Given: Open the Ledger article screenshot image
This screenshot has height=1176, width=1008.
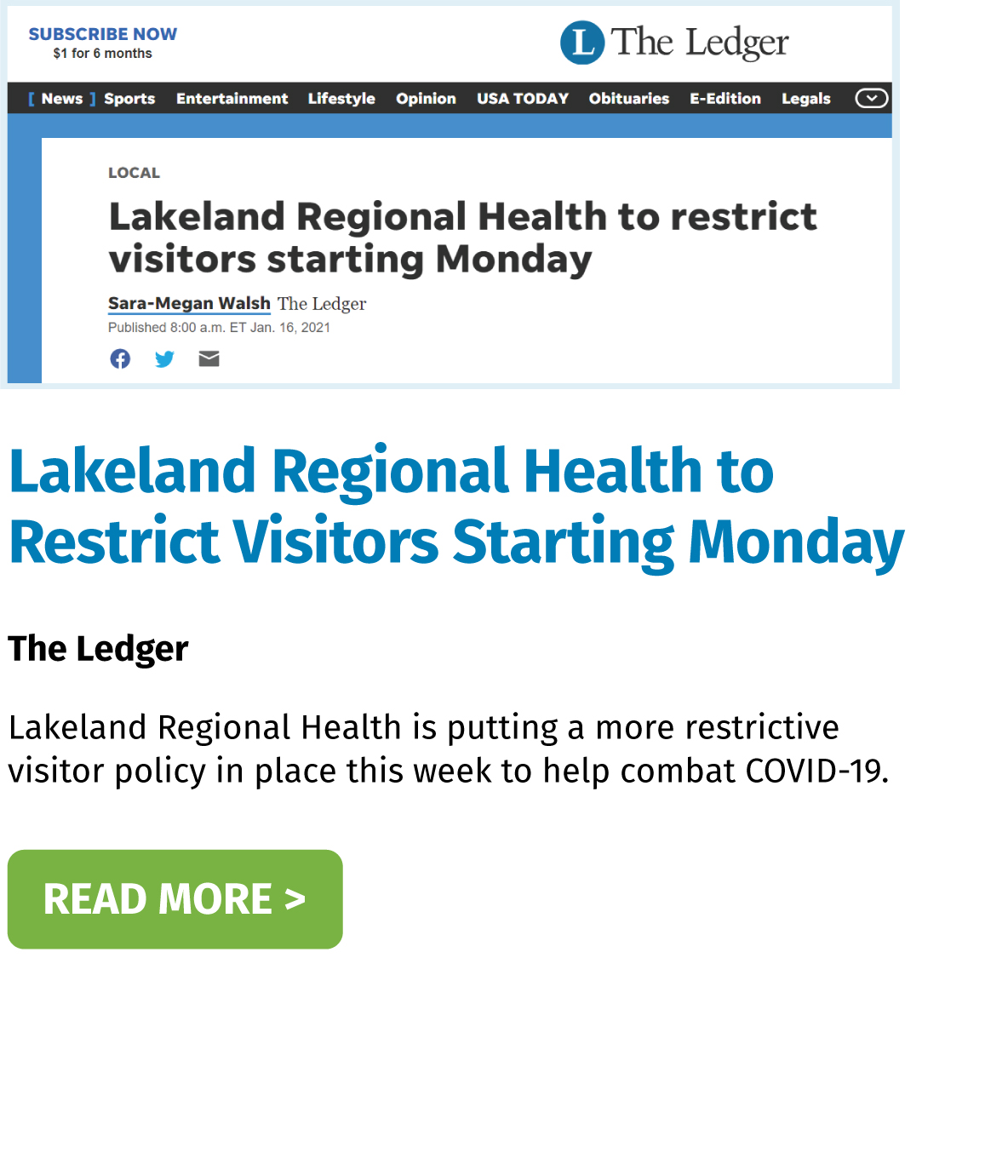Looking at the screenshot, I should [450, 195].
